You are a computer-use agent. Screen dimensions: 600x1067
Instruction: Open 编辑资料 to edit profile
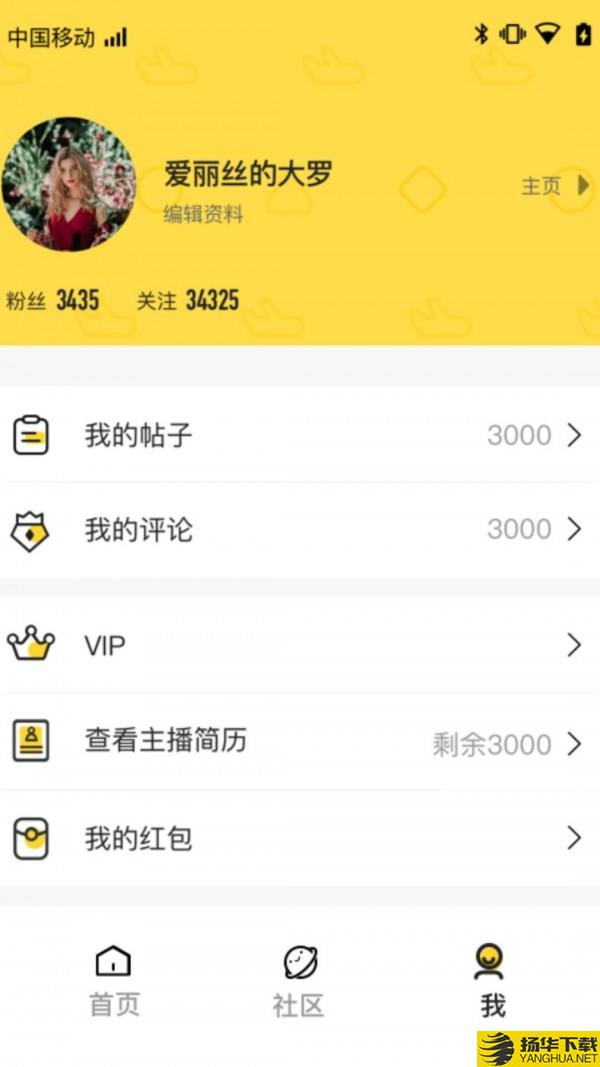(204, 214)
